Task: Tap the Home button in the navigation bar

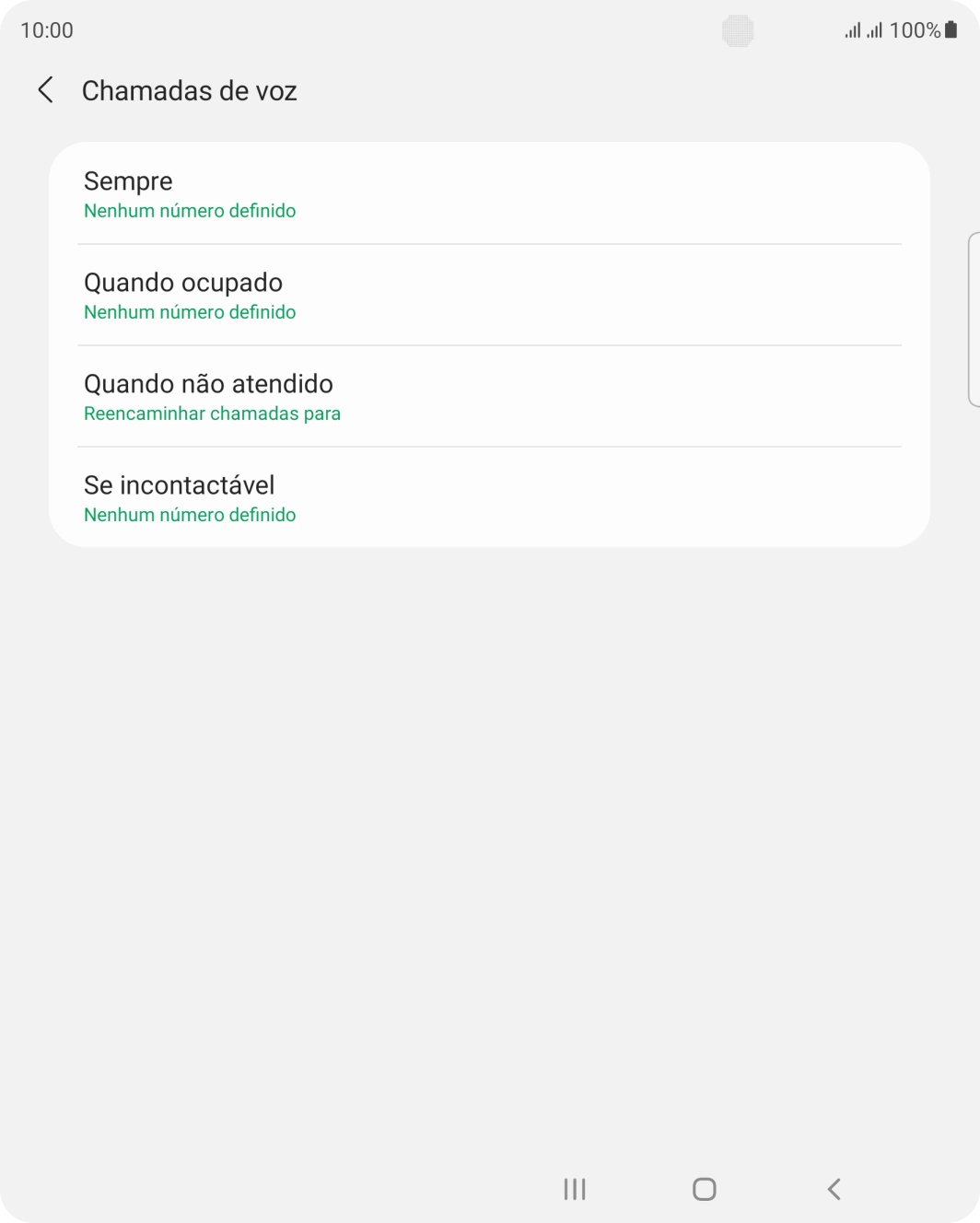Action: [703, 1189]
